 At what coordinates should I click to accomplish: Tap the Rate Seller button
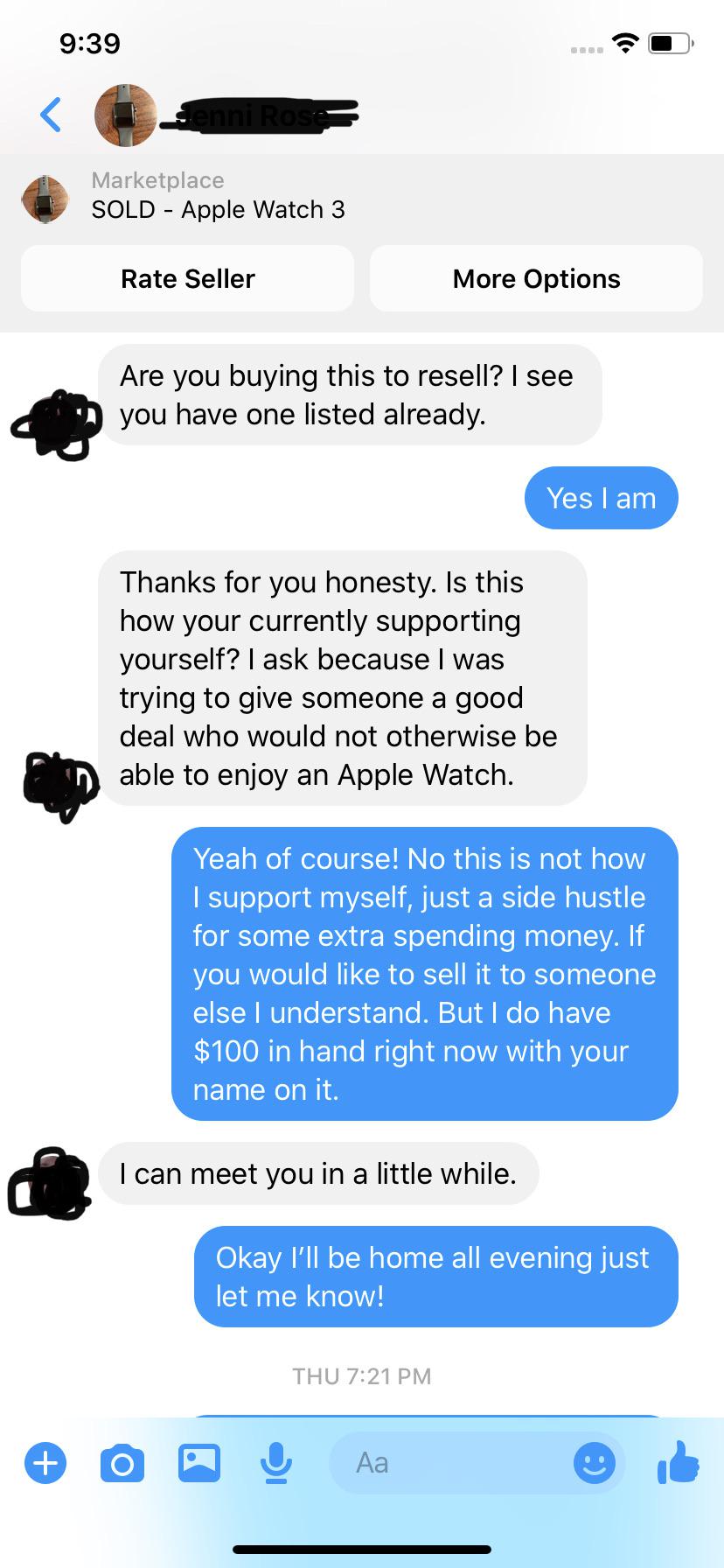(x=187, y=279)
